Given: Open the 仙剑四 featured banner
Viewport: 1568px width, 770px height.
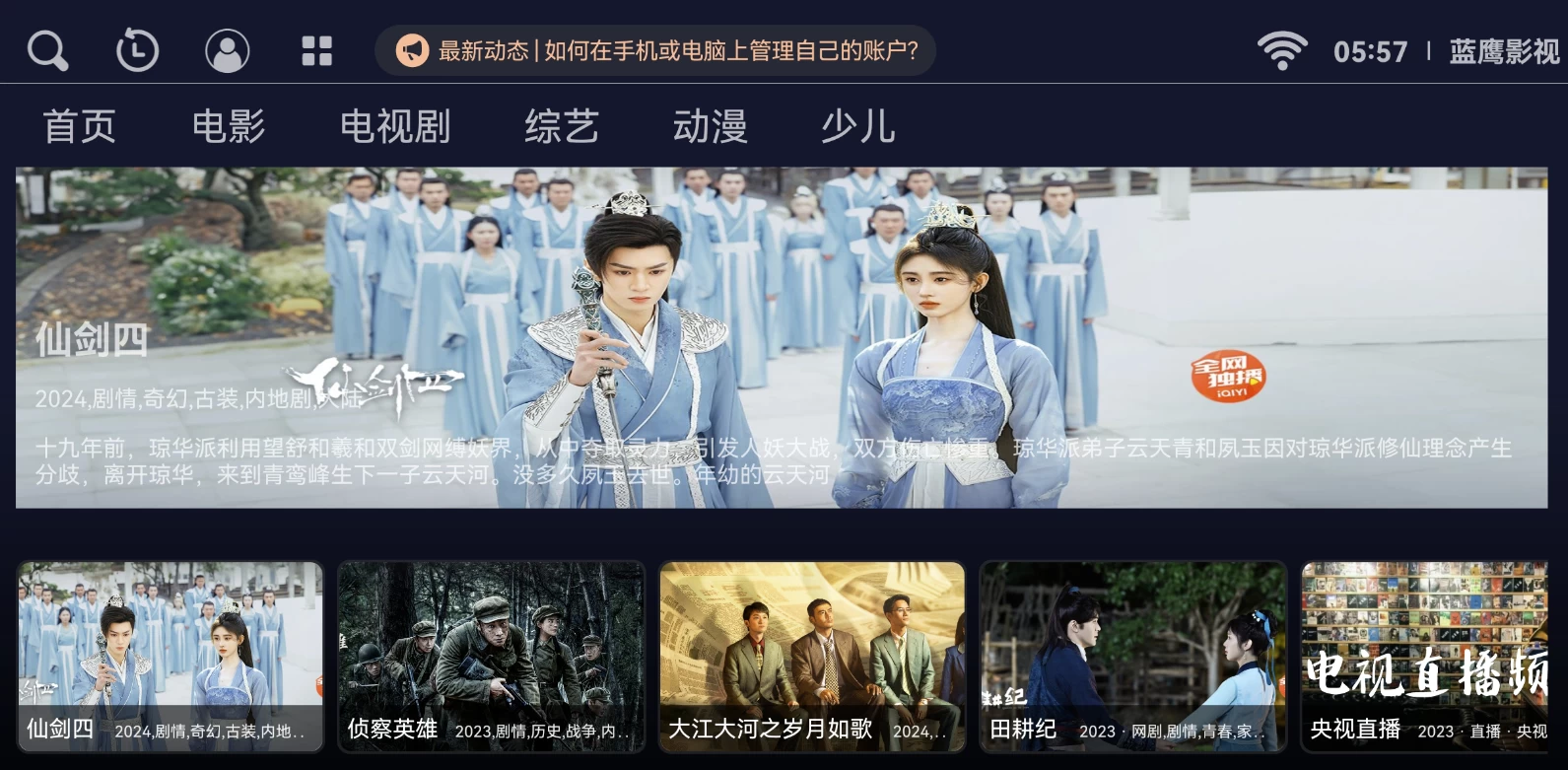Looking at the screenshot, I should pos(782,337).
